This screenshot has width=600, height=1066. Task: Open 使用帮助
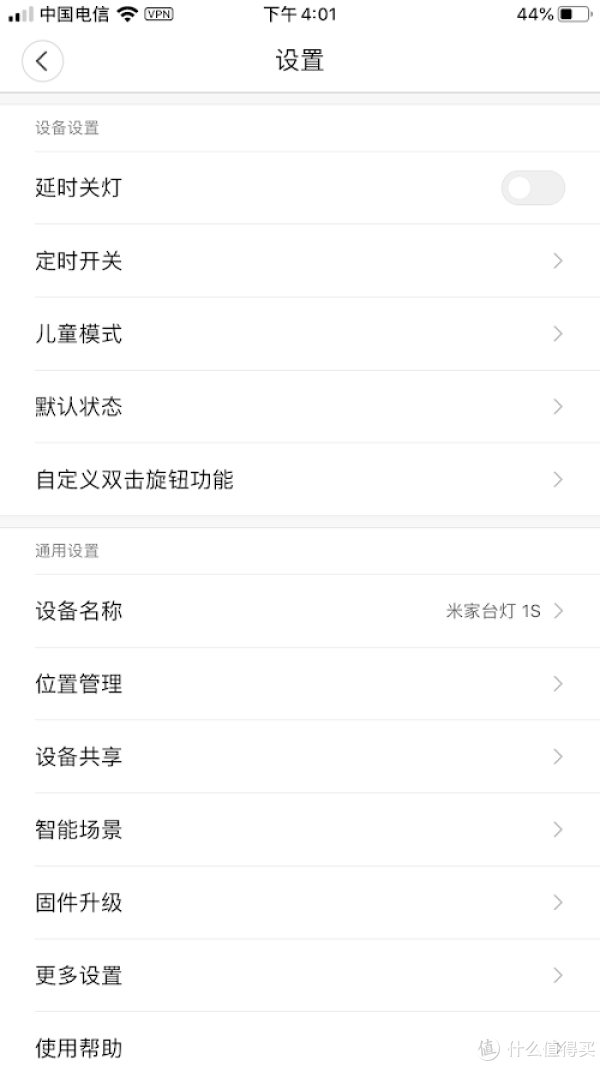tap(300, 1039)
